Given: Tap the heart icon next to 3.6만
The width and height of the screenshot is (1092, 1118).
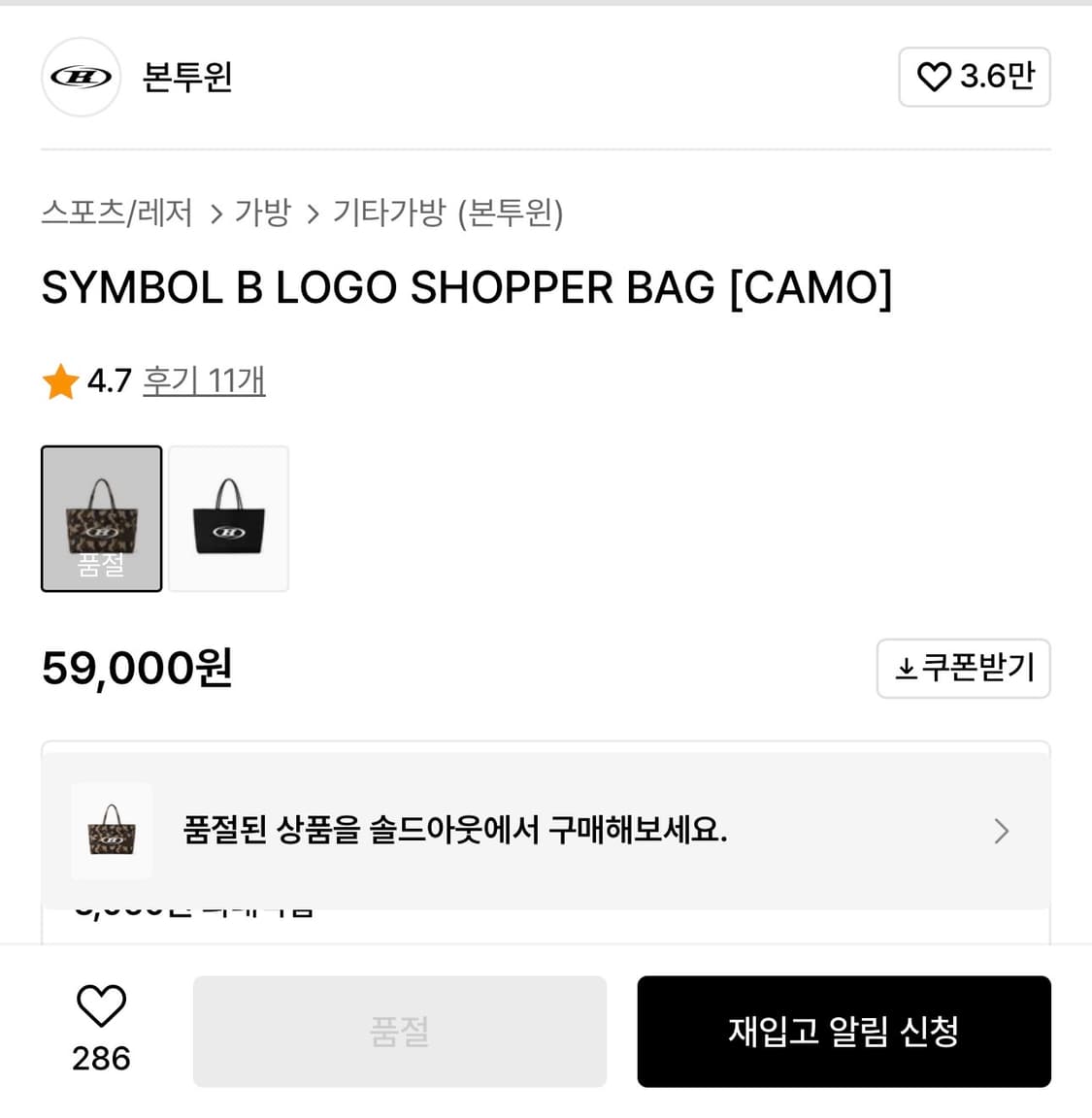Looking at the screenshot, I should click(x=935, y=78).
